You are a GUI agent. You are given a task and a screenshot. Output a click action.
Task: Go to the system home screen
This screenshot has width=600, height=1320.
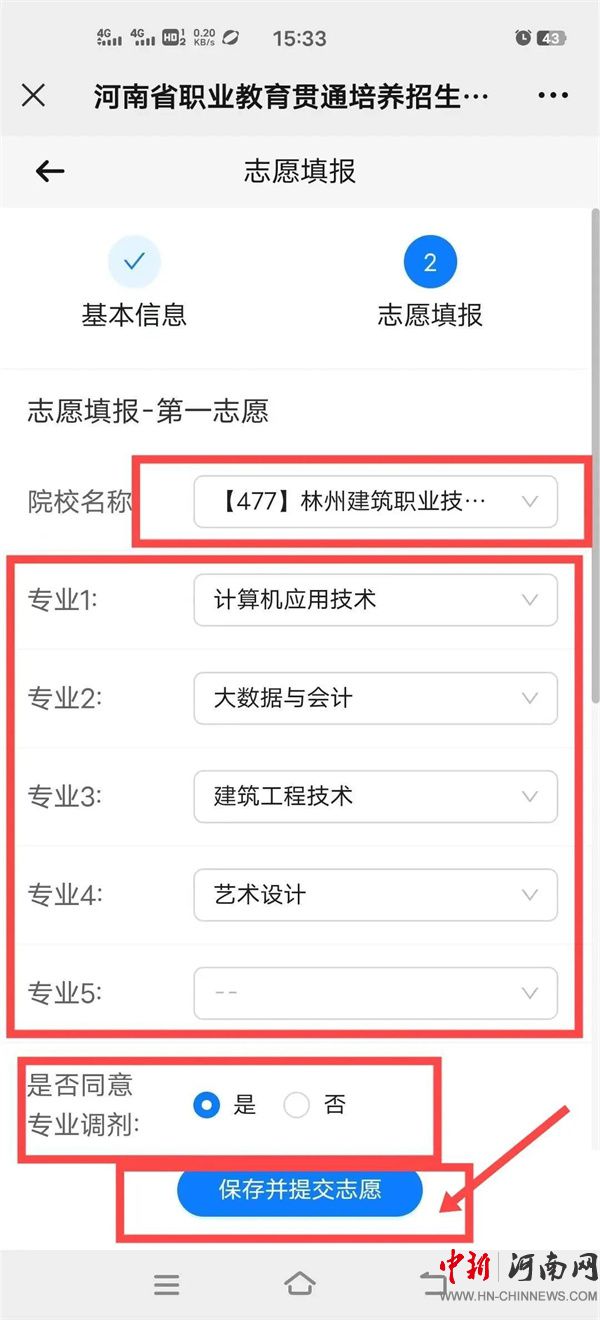coord(300,1284)
